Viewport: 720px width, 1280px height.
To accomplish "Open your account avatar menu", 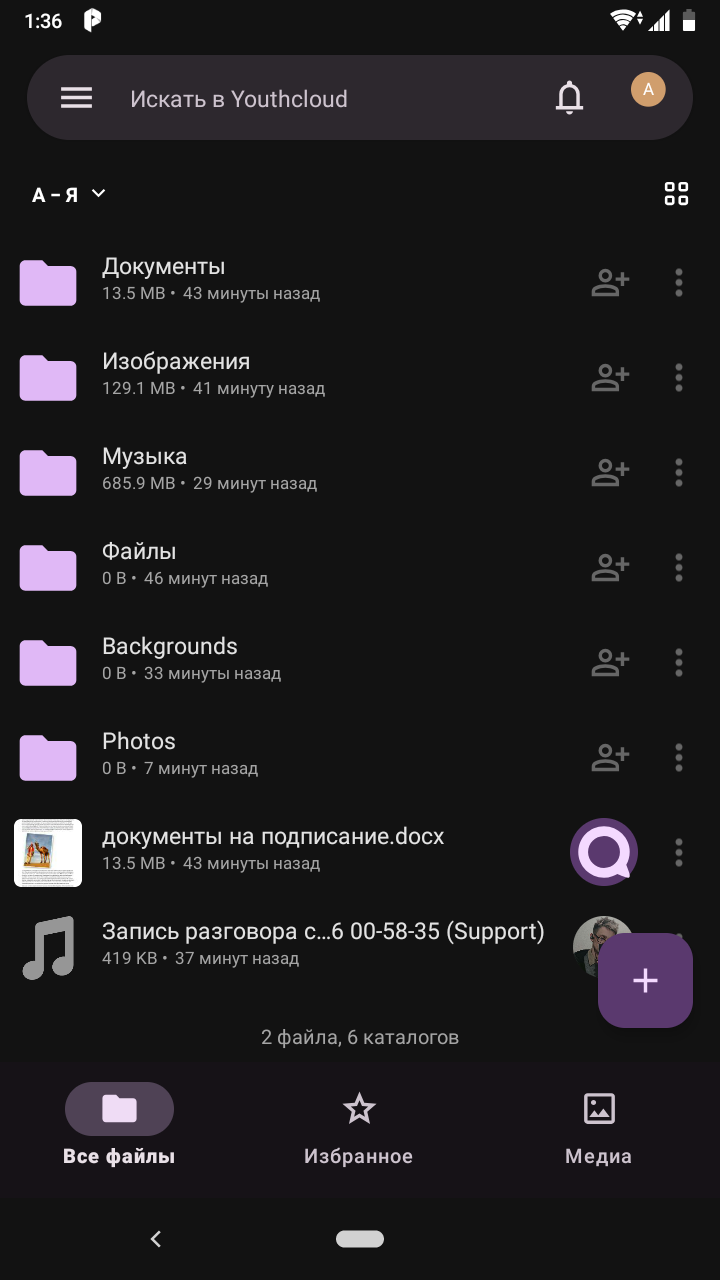I will (647, 89).
